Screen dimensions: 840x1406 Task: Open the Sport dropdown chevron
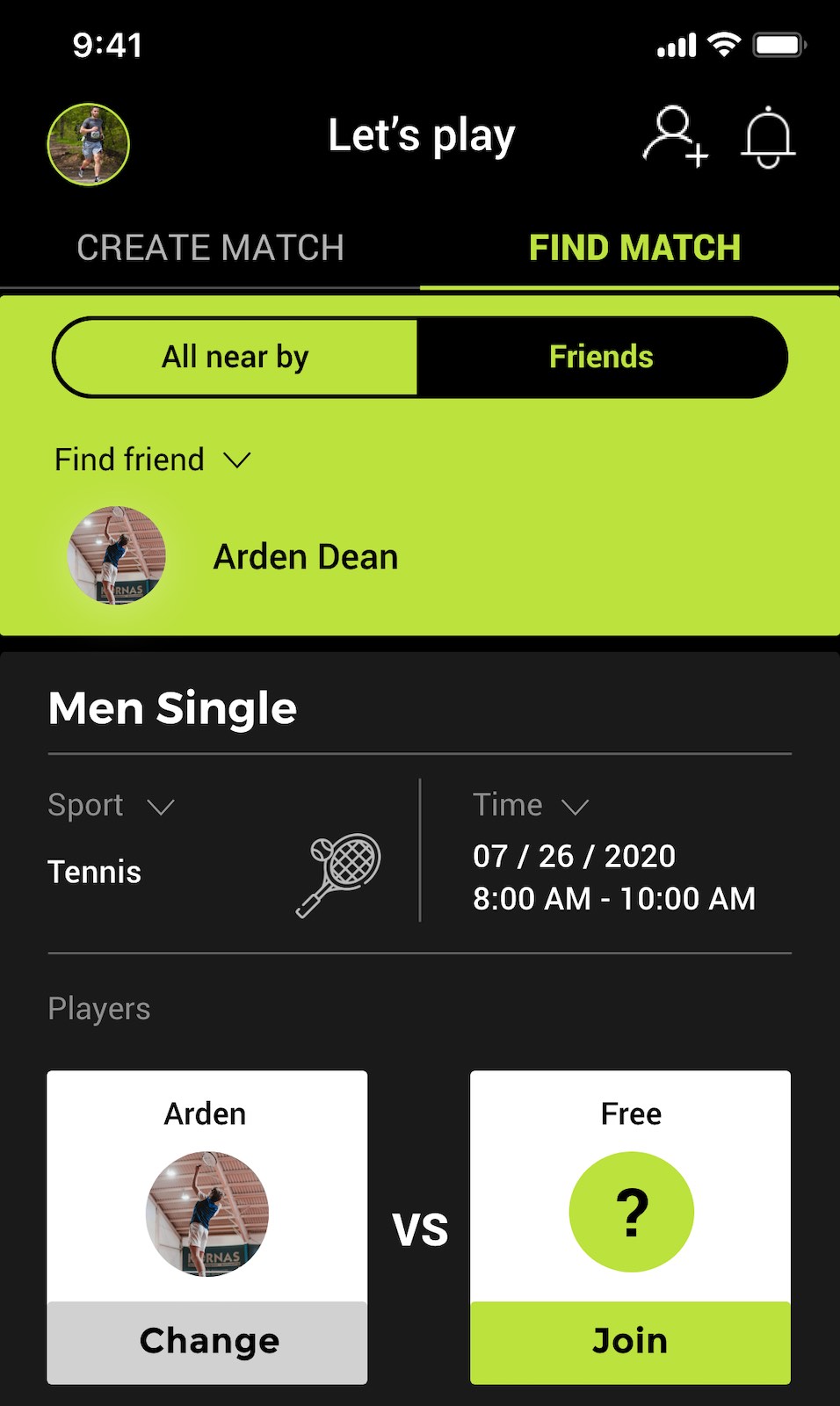click(x=161, y=806)
